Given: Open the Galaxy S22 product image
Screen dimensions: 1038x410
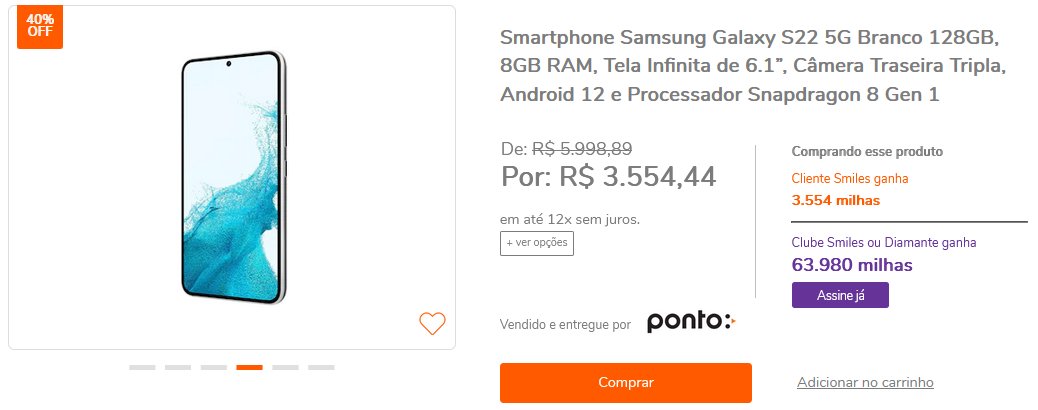Looking at the screenshot, I should [233, 177].
